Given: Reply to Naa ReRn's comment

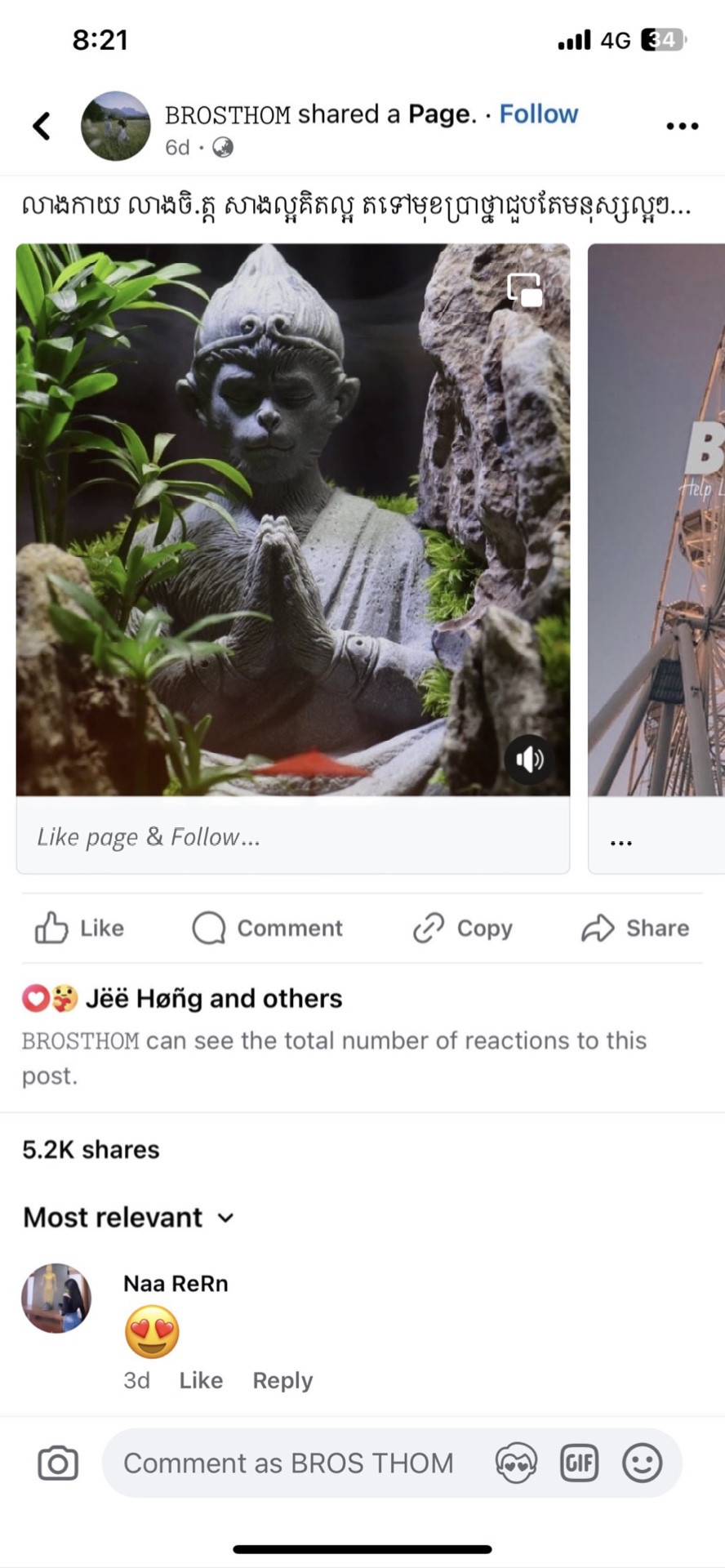Looking at the screenshot, I should pos(282,1380).
